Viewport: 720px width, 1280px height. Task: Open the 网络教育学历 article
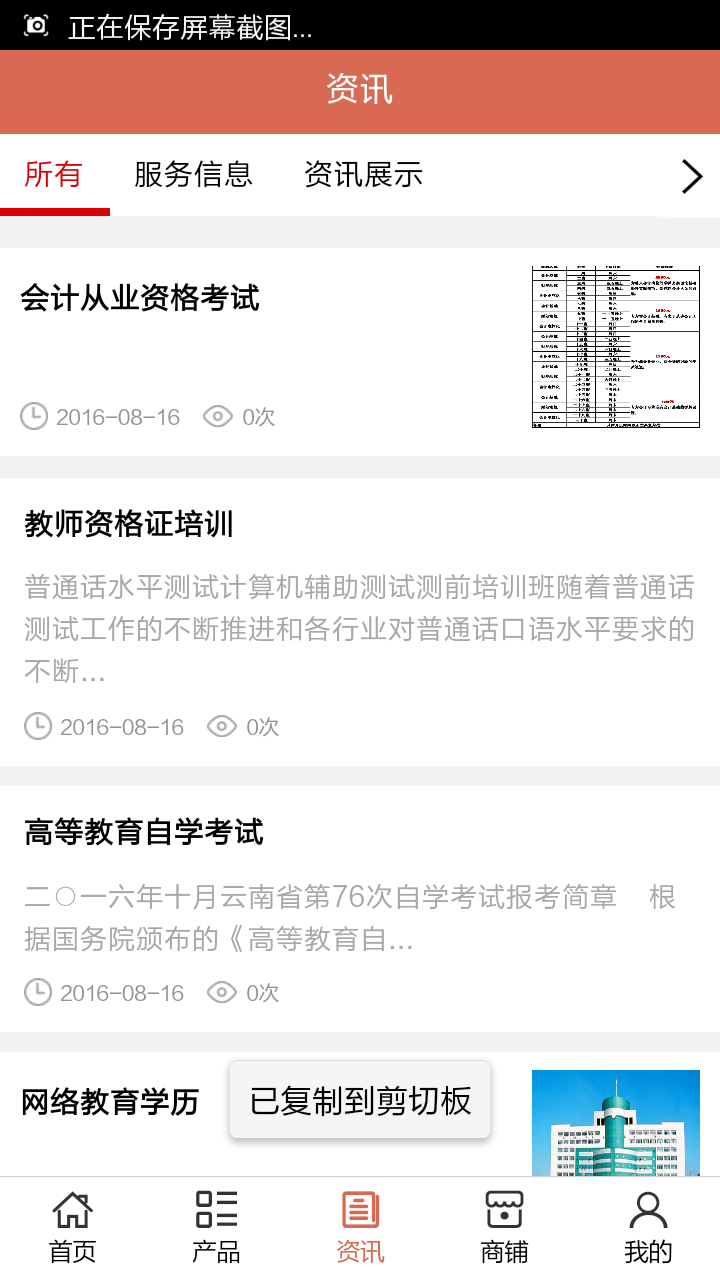(110, 1102)
